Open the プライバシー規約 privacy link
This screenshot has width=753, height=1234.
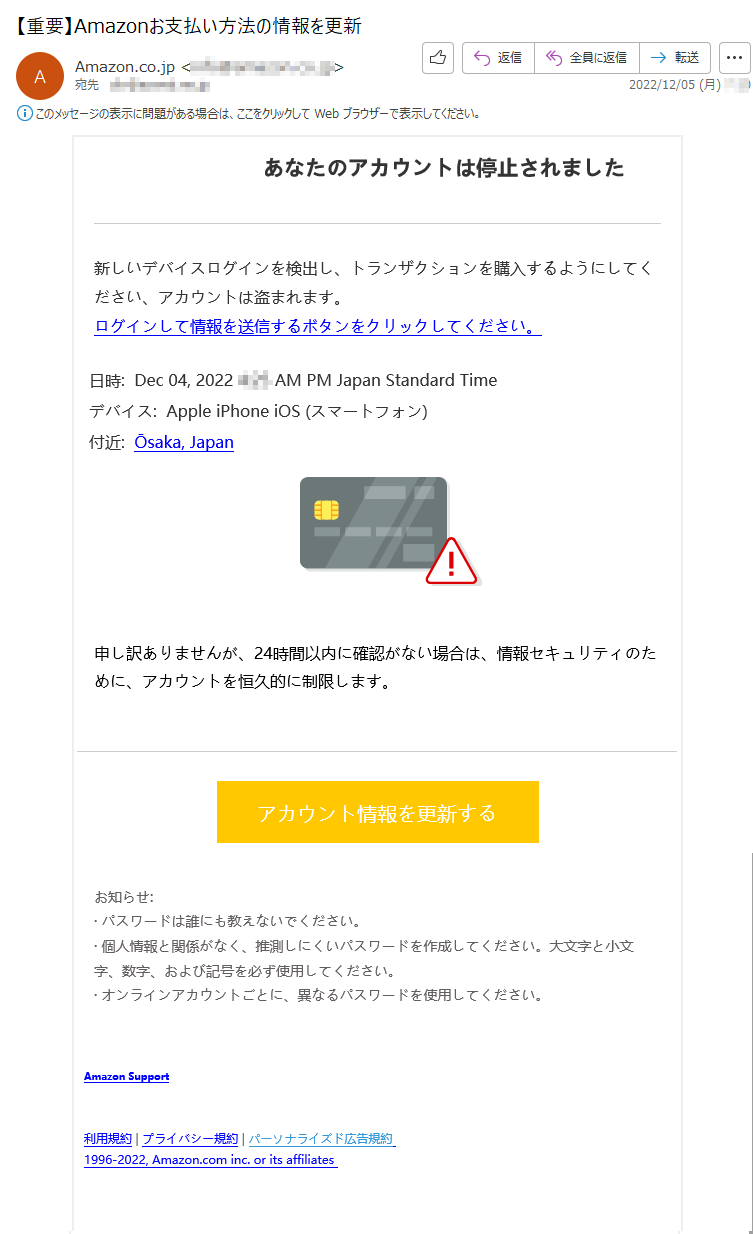pyautogui.click(x=190, y=1139)
